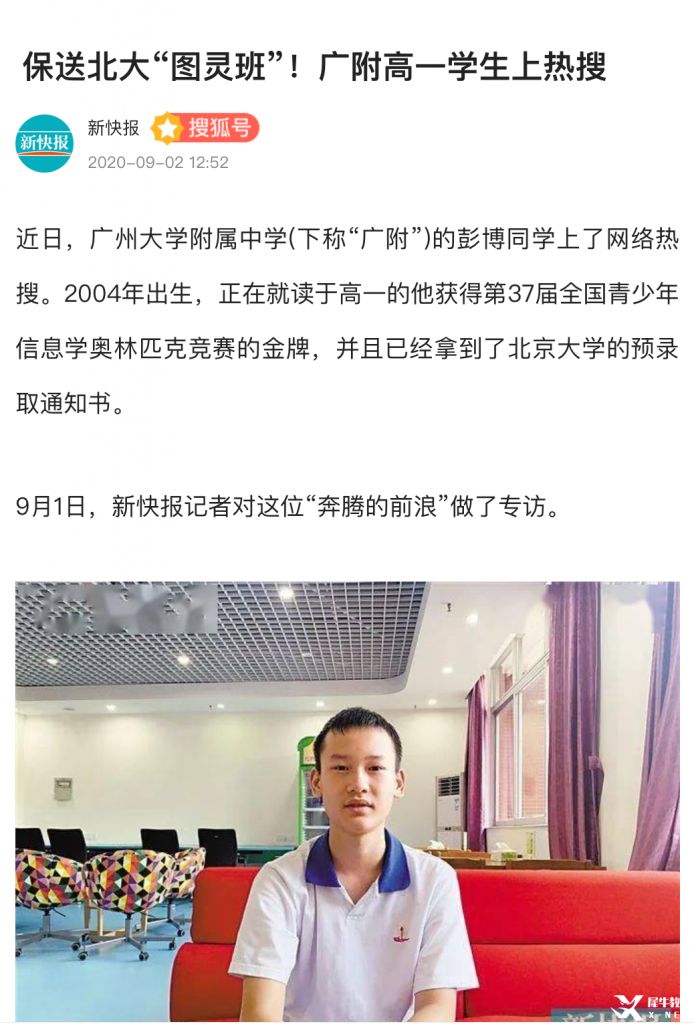Viewport: 694px width, 1024px height.
Task: Tap the 新快报 author name
Action: click(x=113, y=128)
